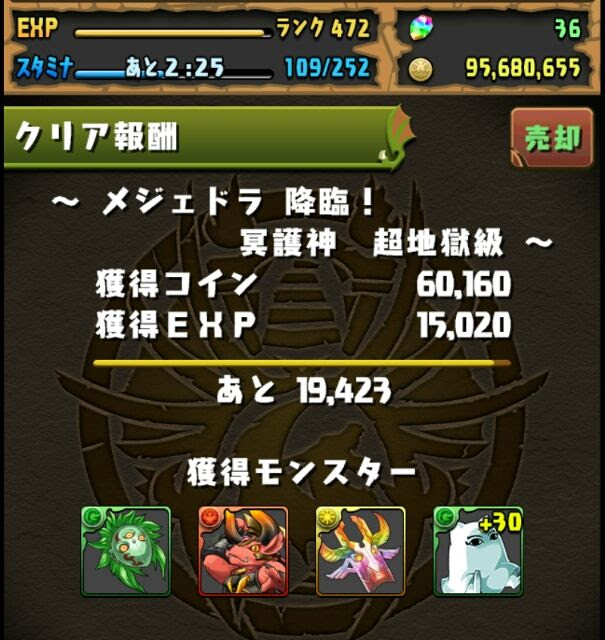Select the rainbow dragon monster reward
Screen dimensions: 605x640
(x=360, y=551)
